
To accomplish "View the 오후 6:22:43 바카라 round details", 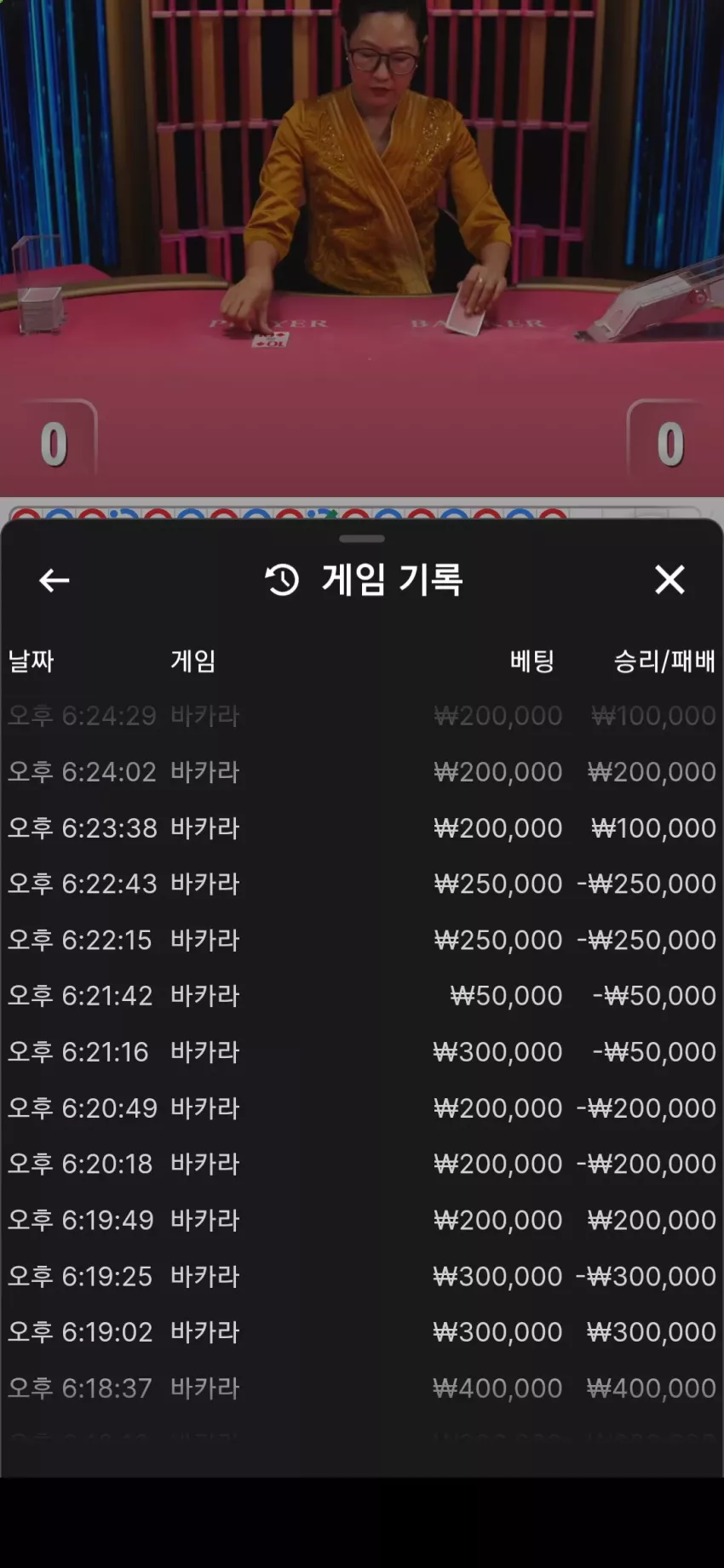I will (x=362, y=884).
